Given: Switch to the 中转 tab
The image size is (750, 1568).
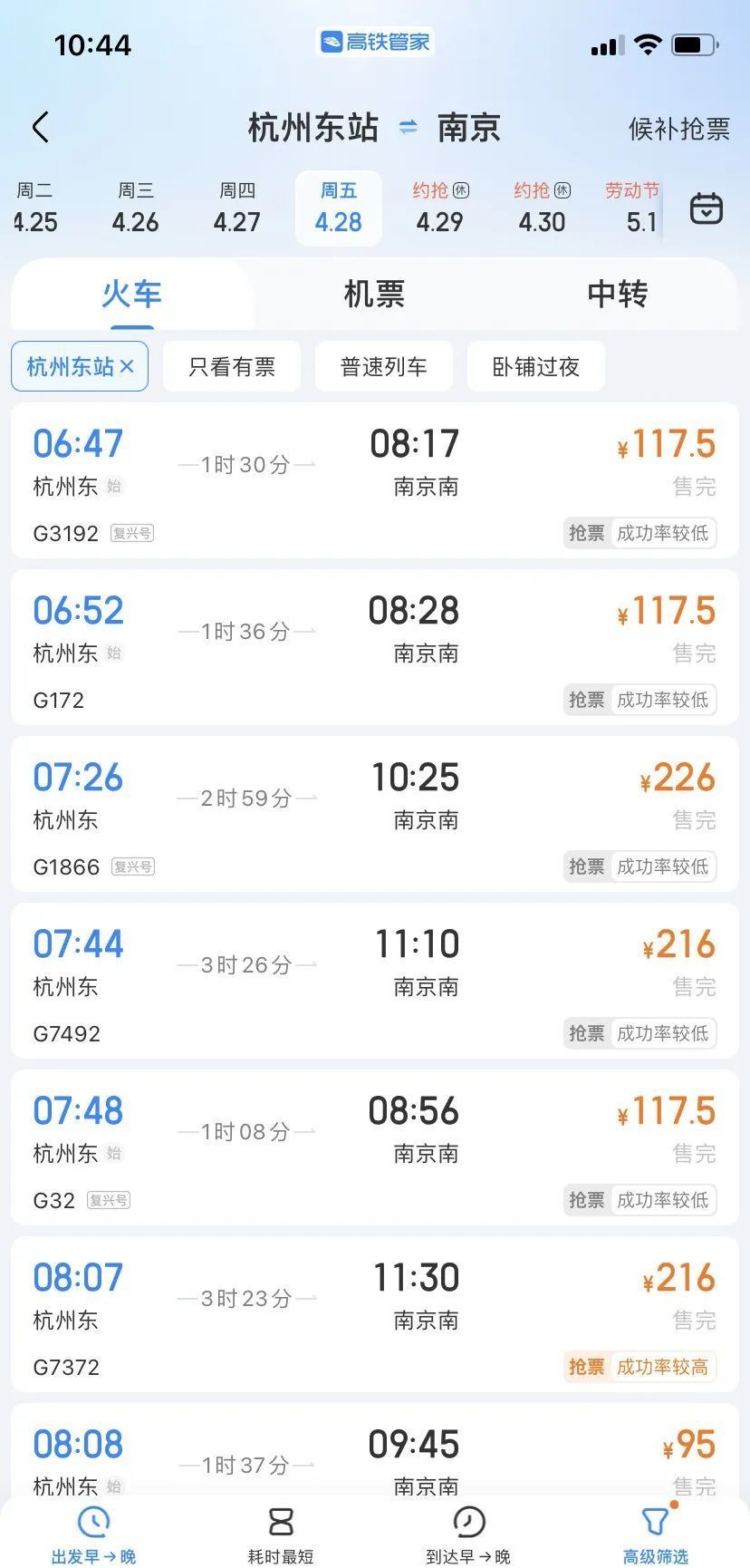Looking at the screenshot, I should (x=617, y=295).
